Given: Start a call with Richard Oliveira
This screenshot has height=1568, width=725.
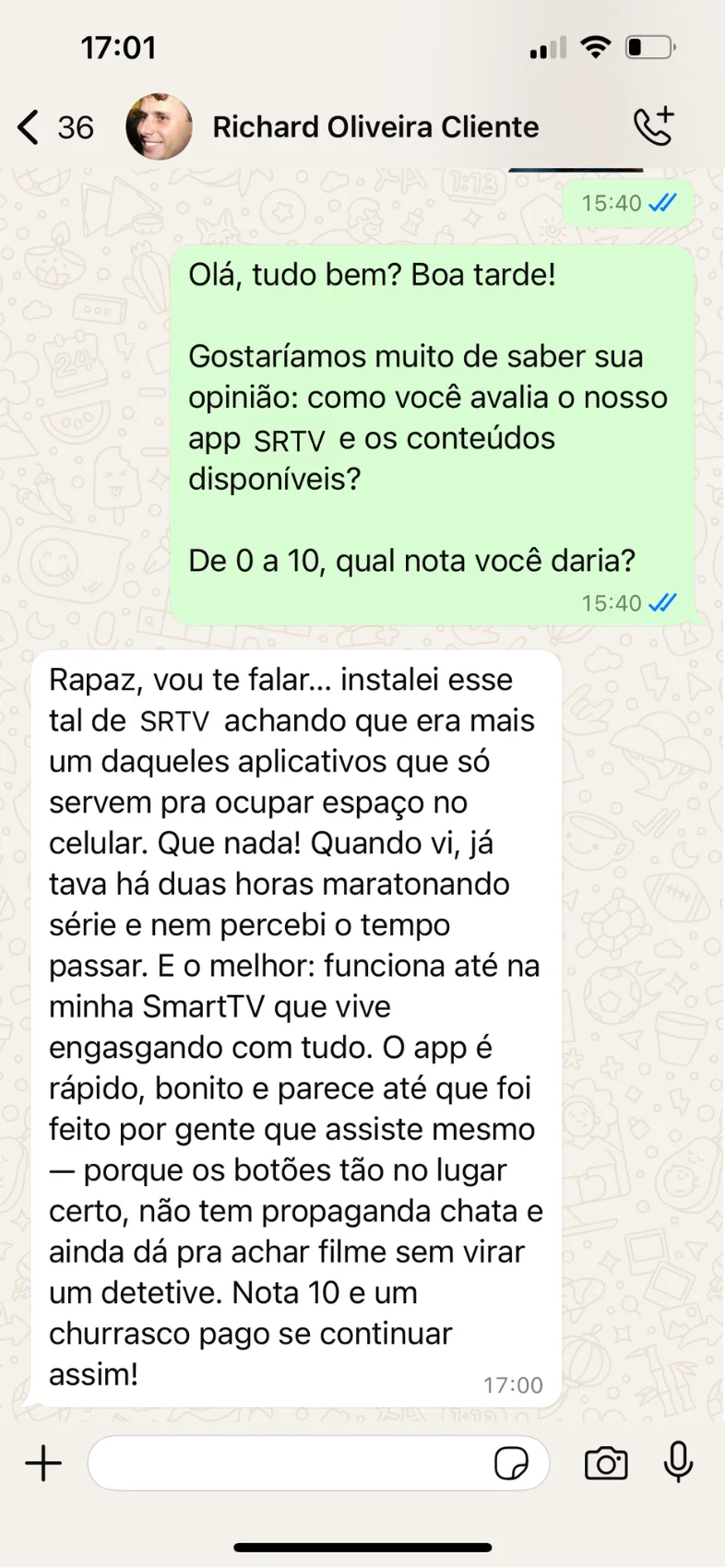Looking at the screenshot, I should coord(654,127).
